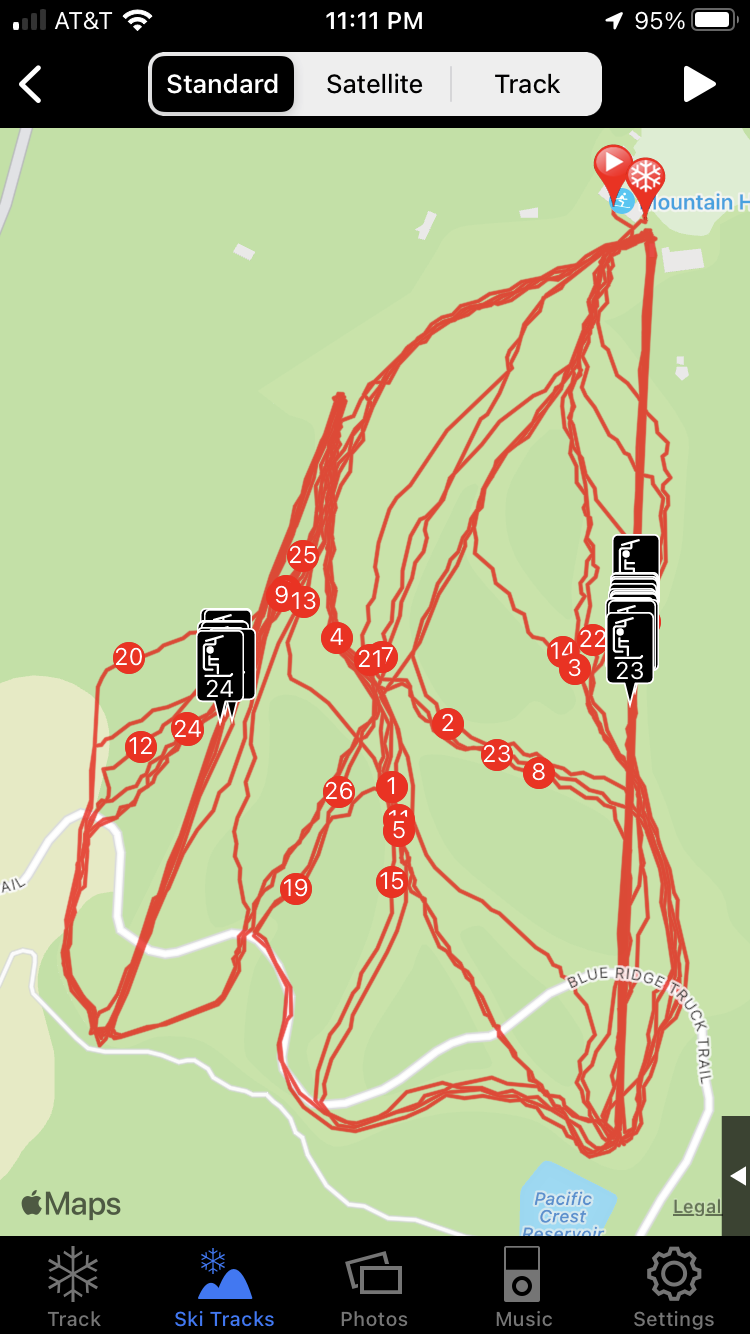Switch to Satellite map view
The height and width of the screenshot is (1334, 750).
[374, 84]
